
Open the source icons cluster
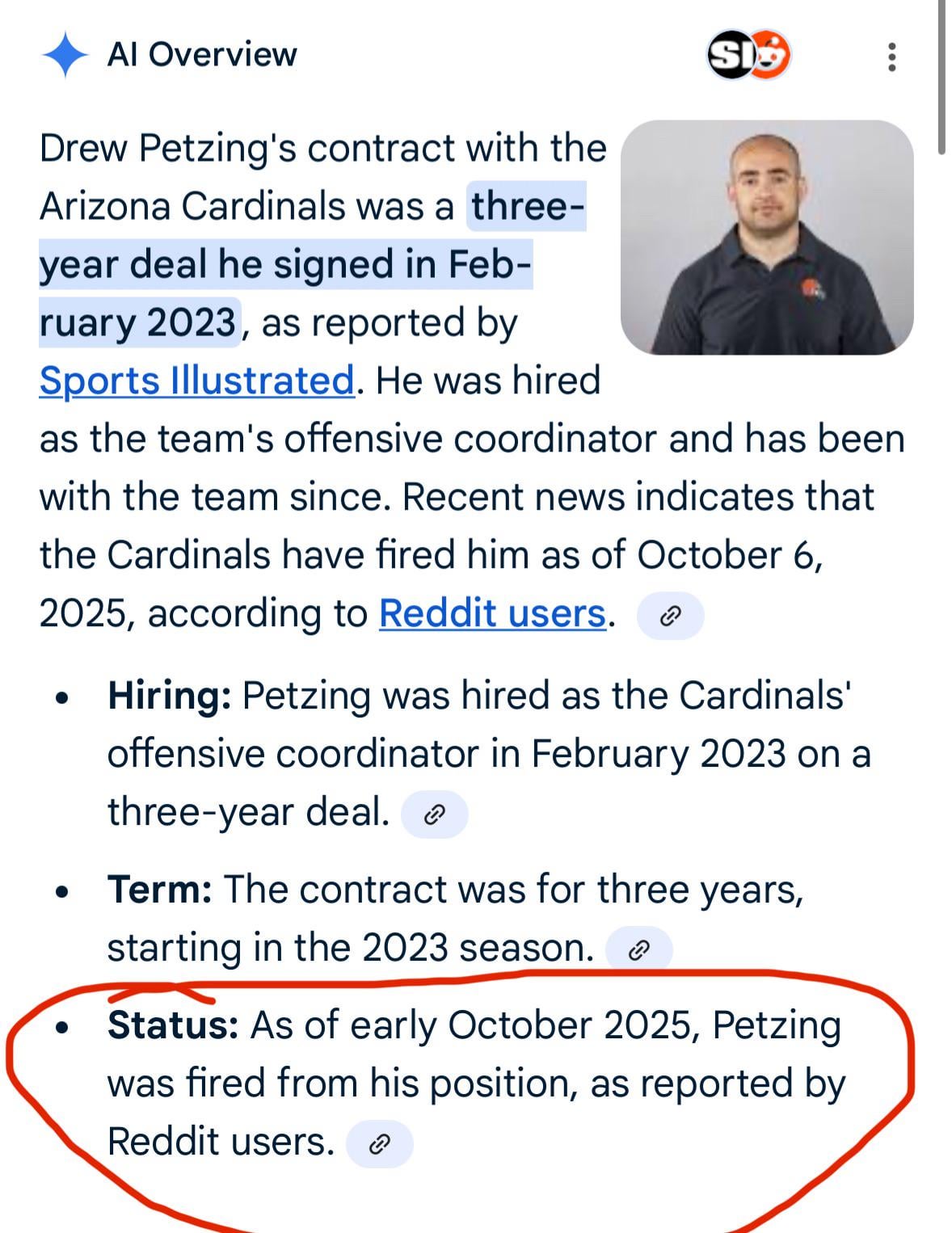click(x=749, y=56)
